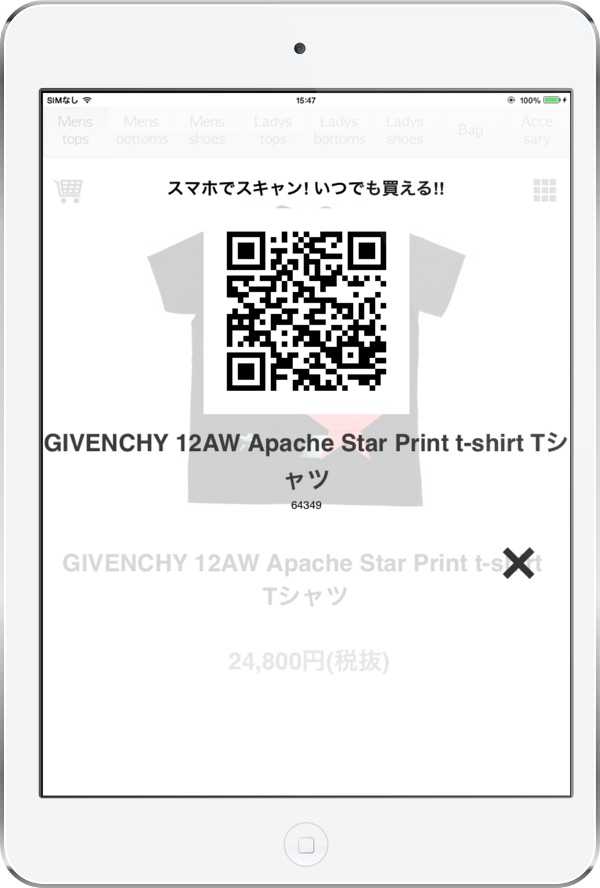Switch to the Bag tab

click(470, 130)
